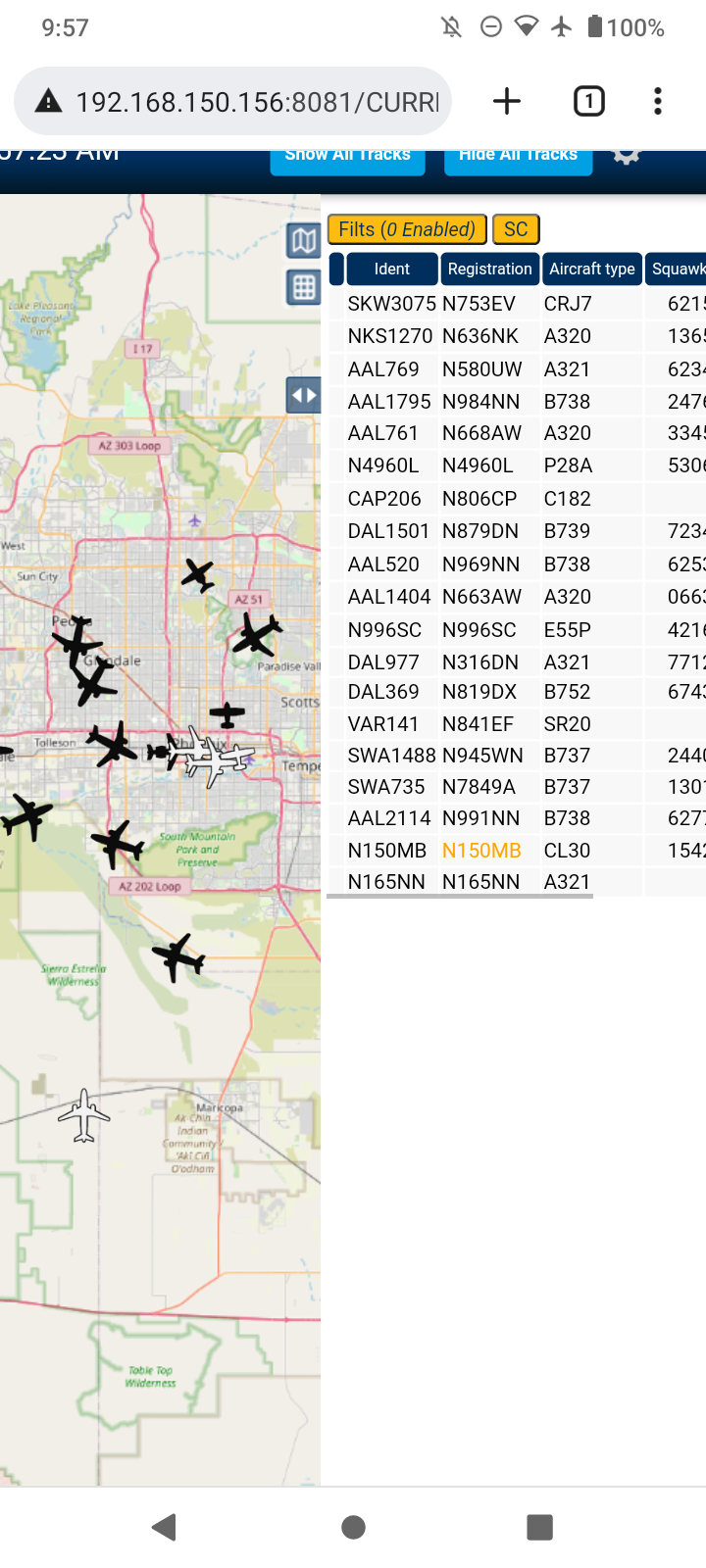Open a new browser tab
Viewport: 706px width, 1568px height.
pos(507,101)
